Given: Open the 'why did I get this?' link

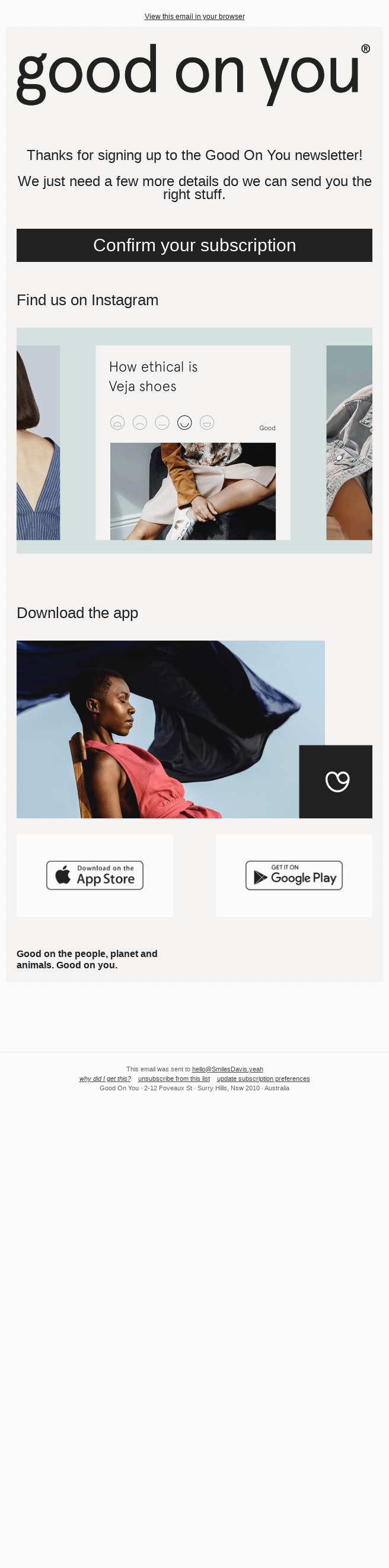Looking at the screenshot, I should point(105,1079).
